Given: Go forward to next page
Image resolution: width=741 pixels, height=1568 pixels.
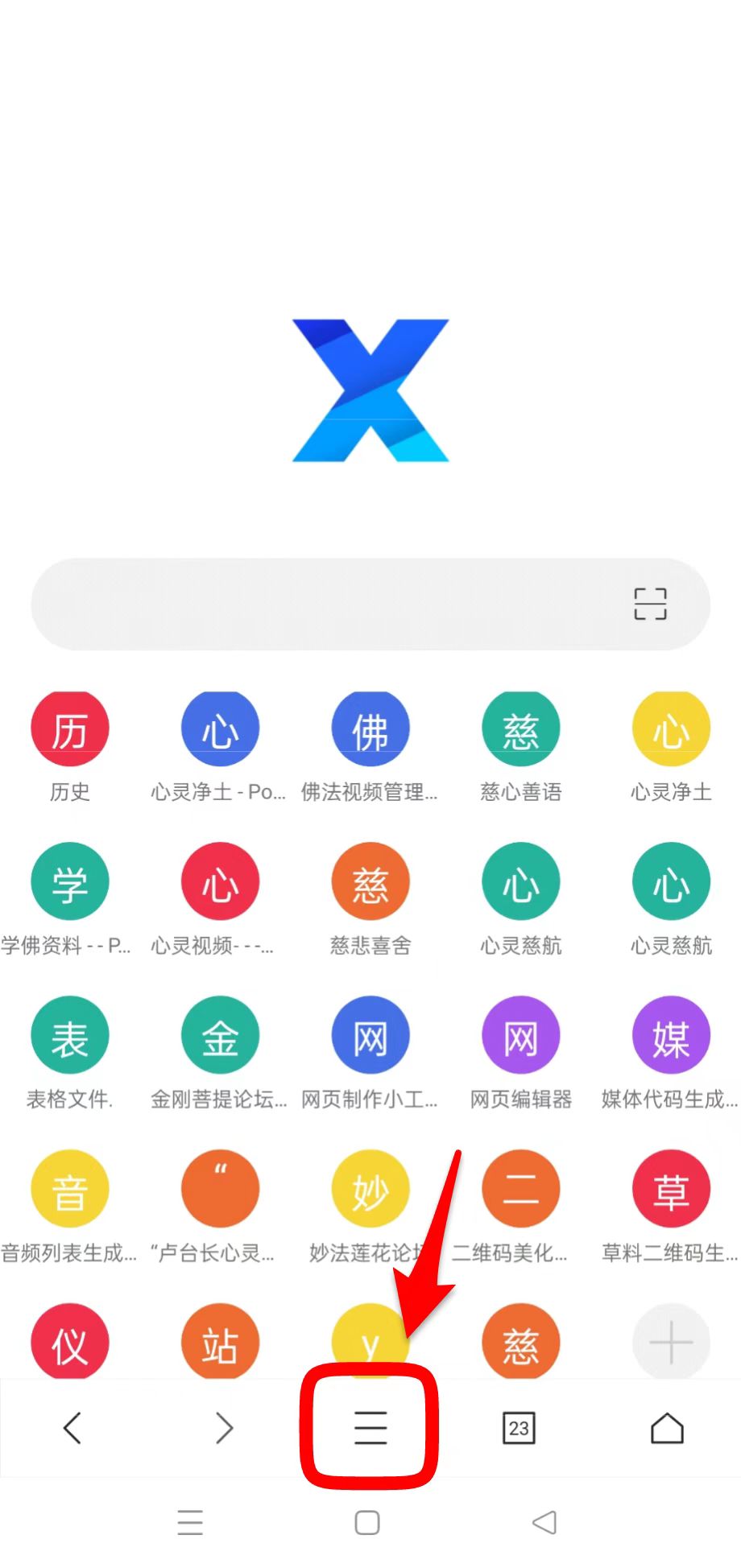Looking at the screenshot, I should (224, 1428).
